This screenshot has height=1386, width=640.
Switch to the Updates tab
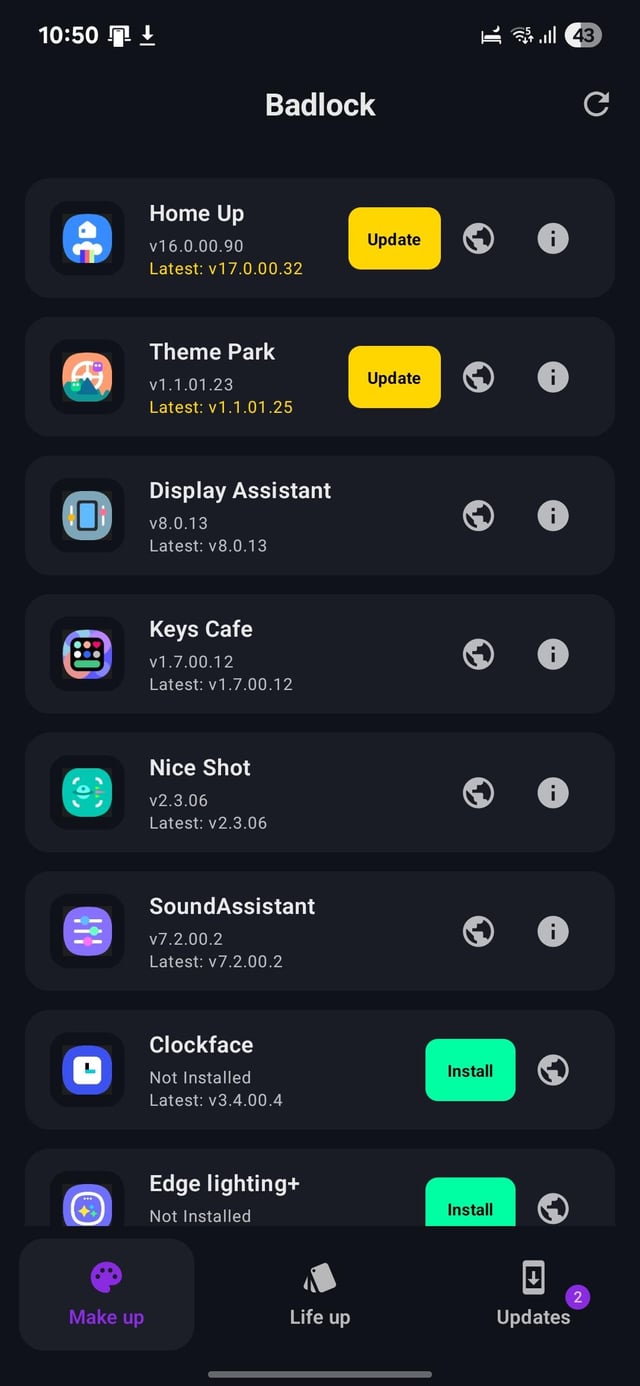click(533, 1294)
